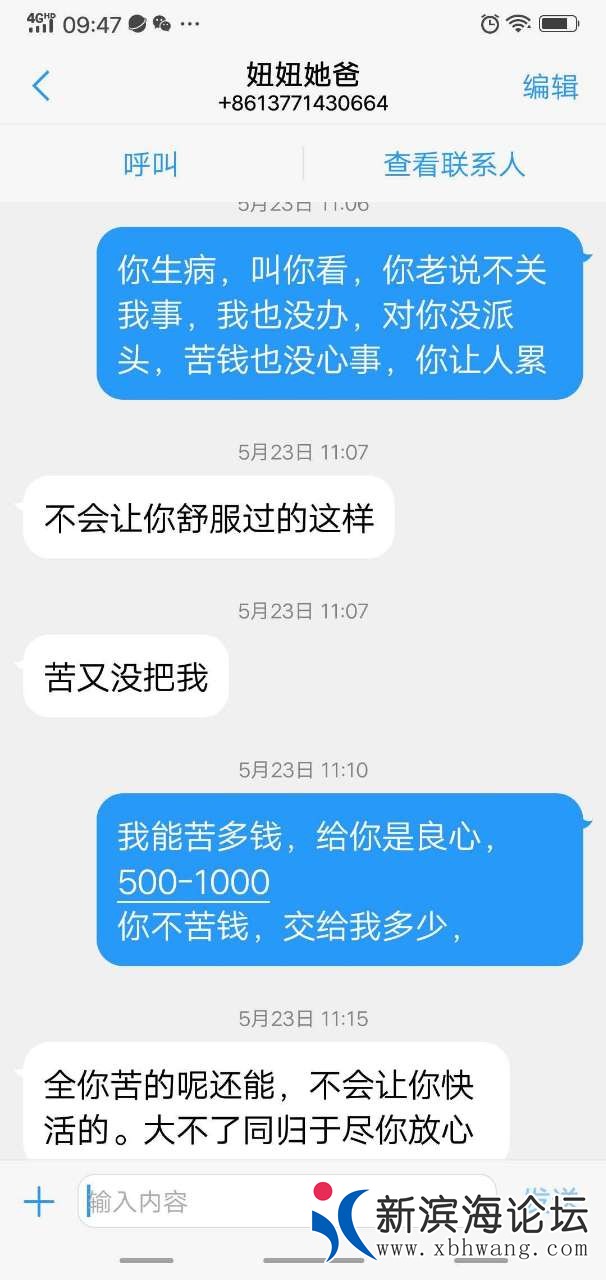Go back to the message list
This screenshot has height=1280, width=606.
click(x=40, y=86)
